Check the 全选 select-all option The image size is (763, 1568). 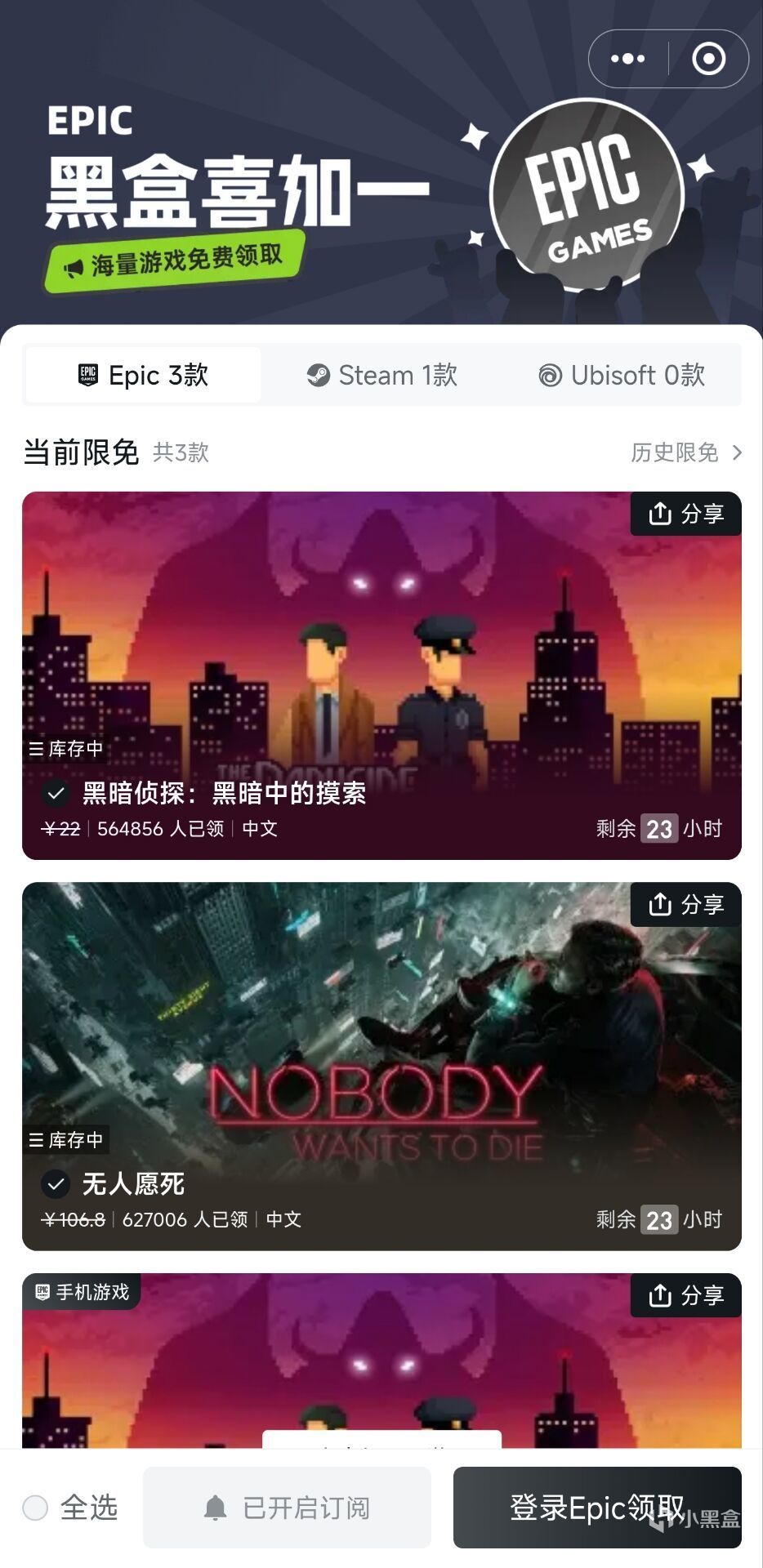[36, 1508]
